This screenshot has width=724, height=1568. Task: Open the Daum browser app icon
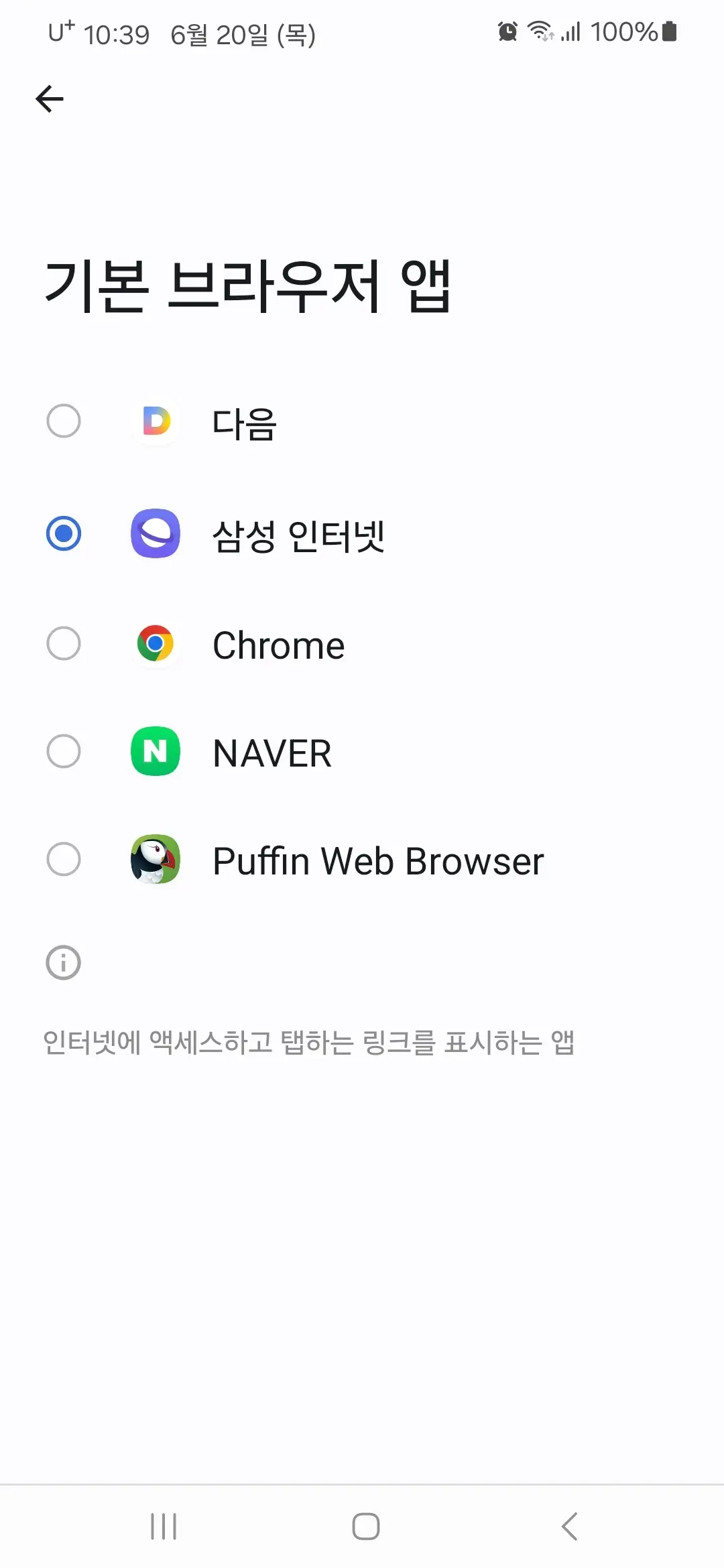click(156, 422)
